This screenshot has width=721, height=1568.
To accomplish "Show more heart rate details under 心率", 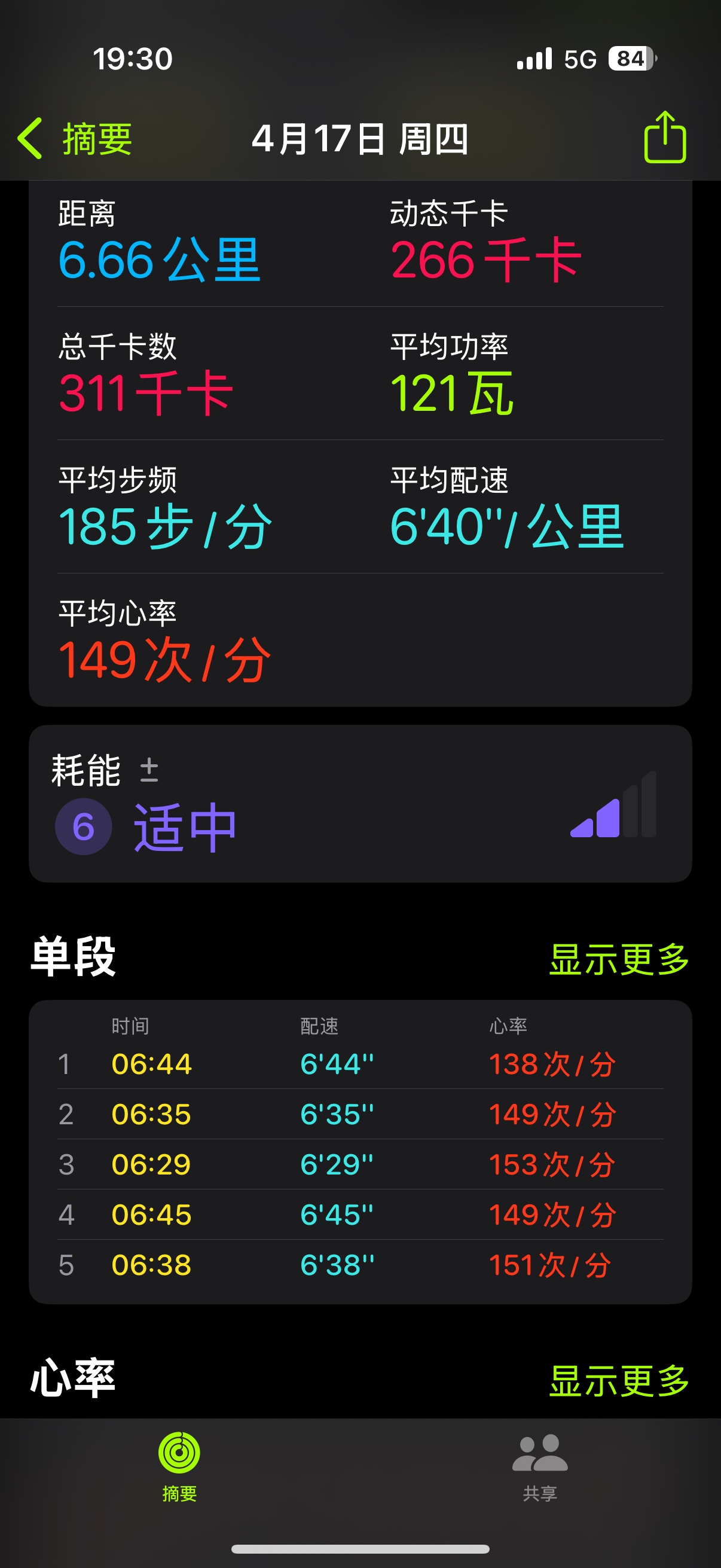I will click(x=619, y=1380).
